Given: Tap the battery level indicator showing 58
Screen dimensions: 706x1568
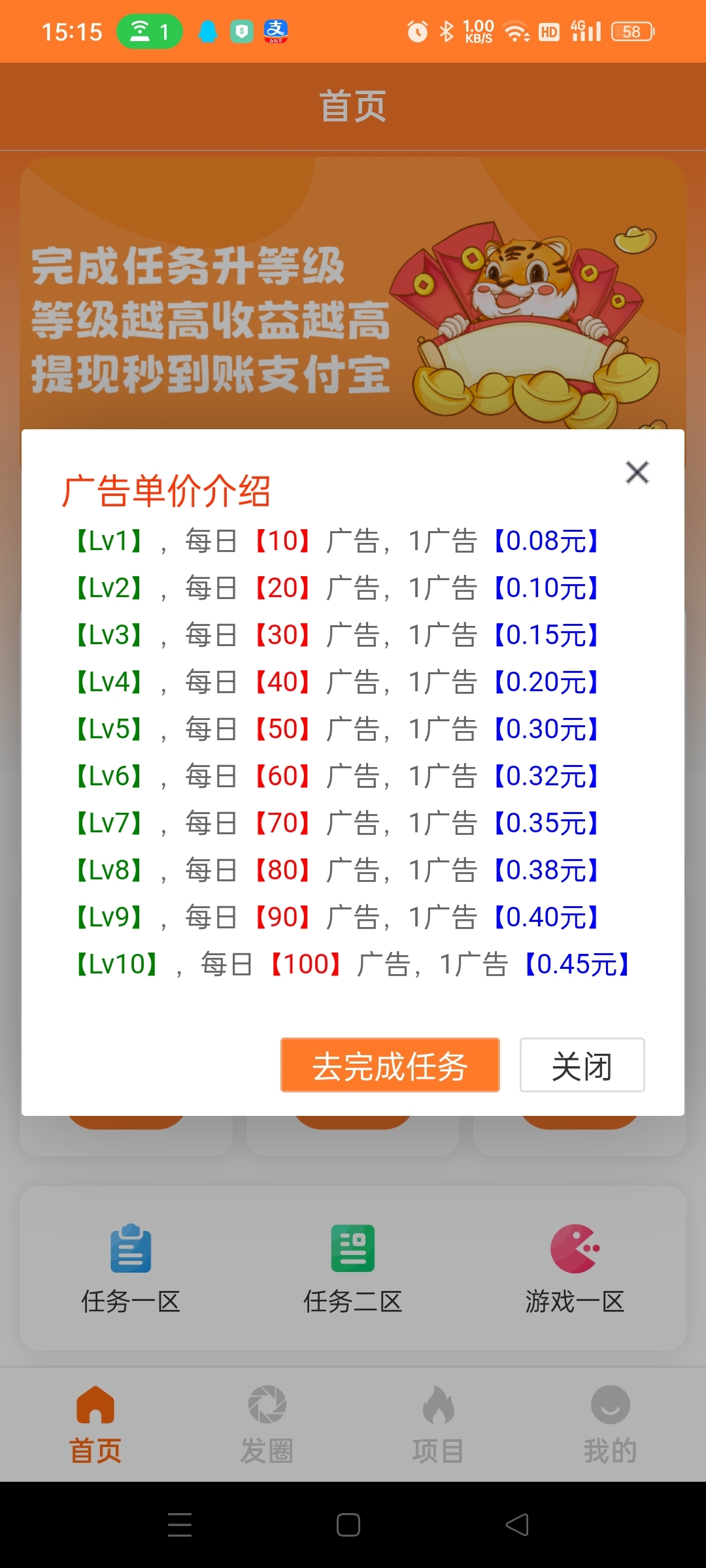Looking at the screenshot, I should 631,31.
